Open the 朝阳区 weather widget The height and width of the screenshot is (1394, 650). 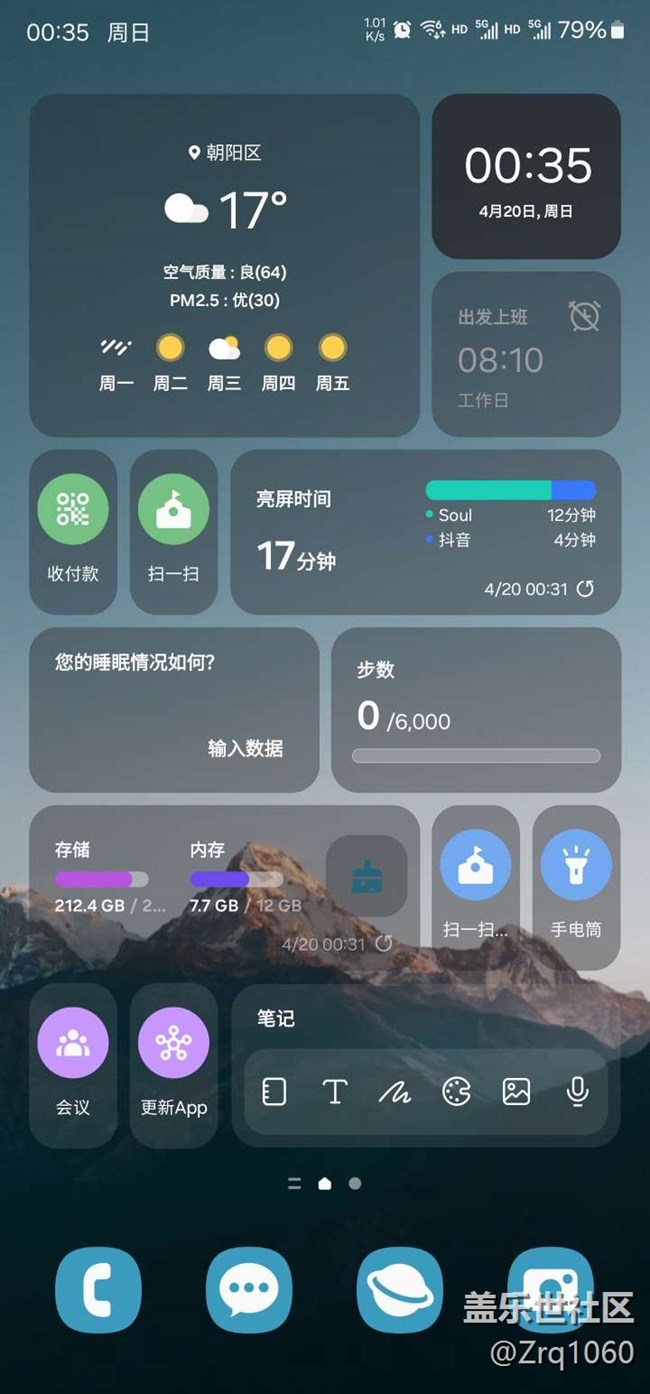pos(224,265)
